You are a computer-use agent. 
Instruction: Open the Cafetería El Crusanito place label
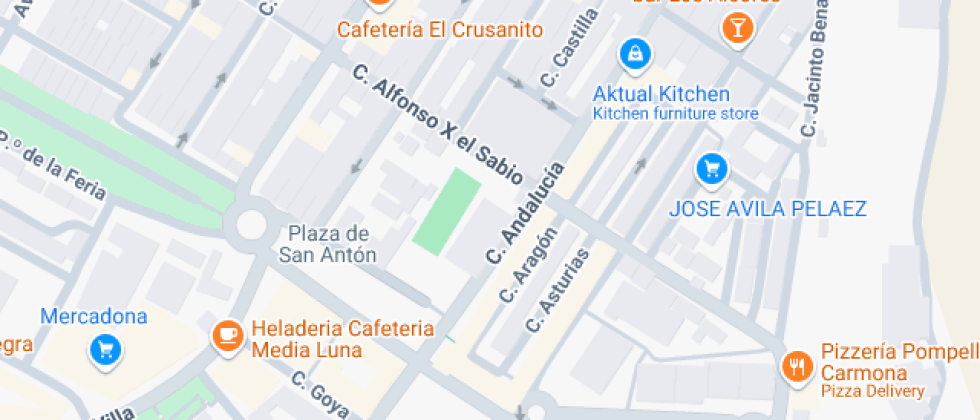440,29
